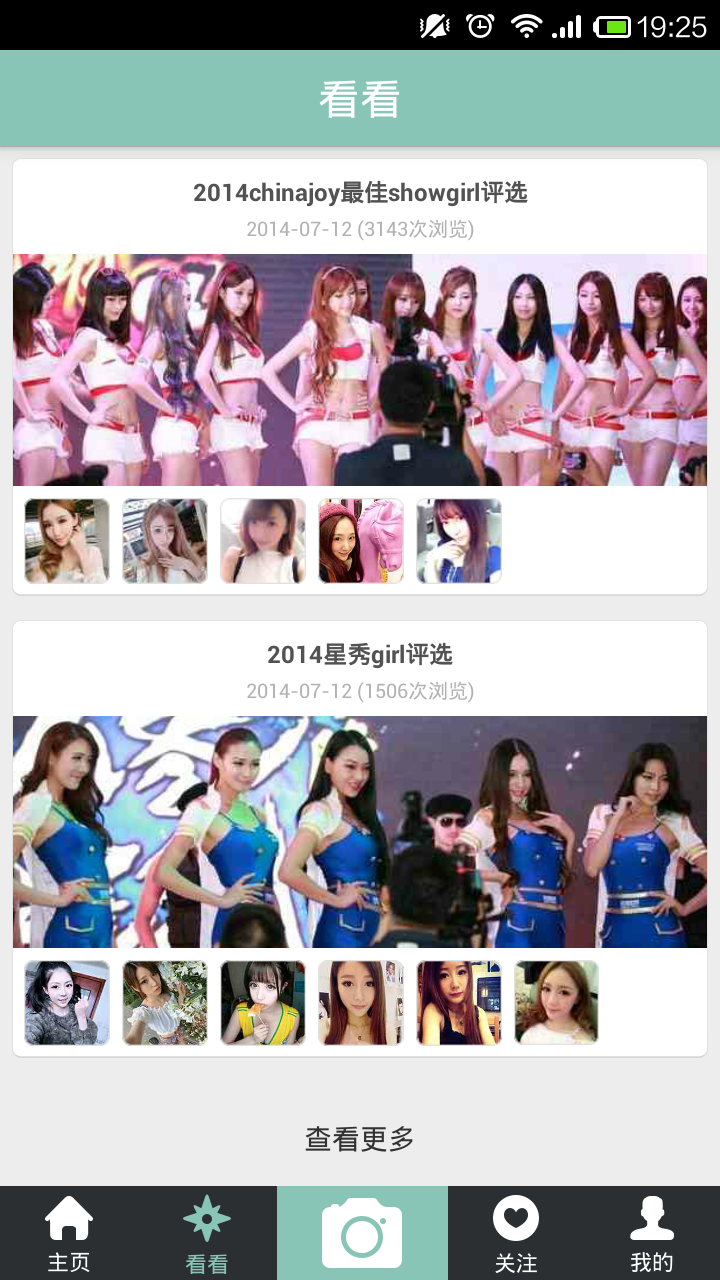720x1280 pixels.
Task: Open the camera button
Action: pos(362,1233)
